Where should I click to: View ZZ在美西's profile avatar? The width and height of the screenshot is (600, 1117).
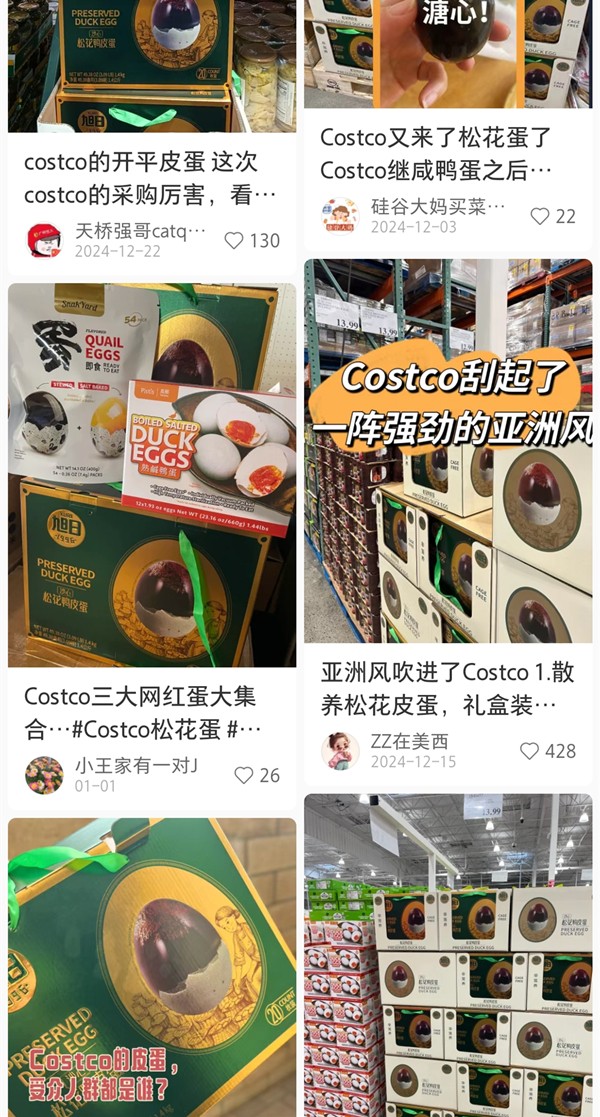tap(340, 751)
